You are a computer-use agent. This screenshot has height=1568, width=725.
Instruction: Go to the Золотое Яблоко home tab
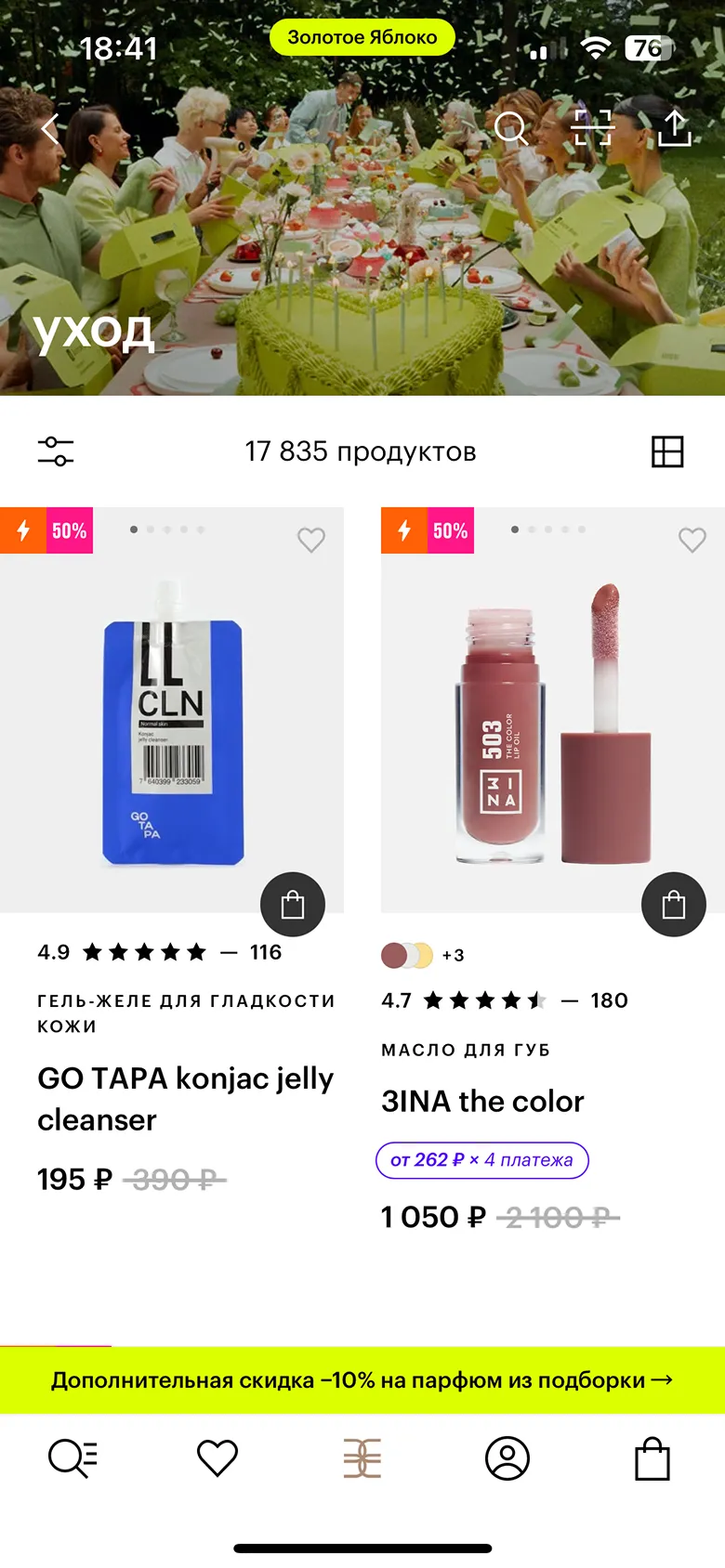point(362,1458)
